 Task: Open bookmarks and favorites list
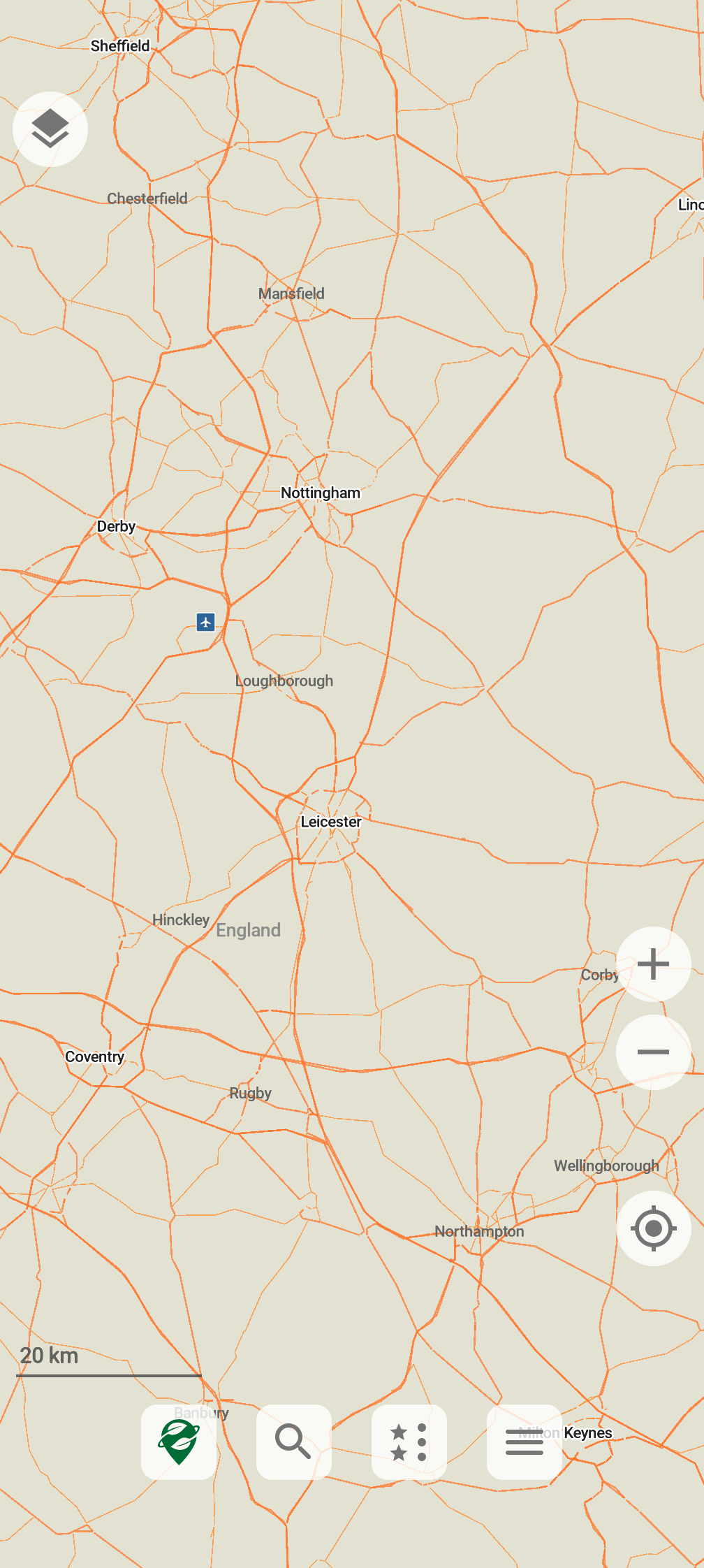tap(409, 1442)
